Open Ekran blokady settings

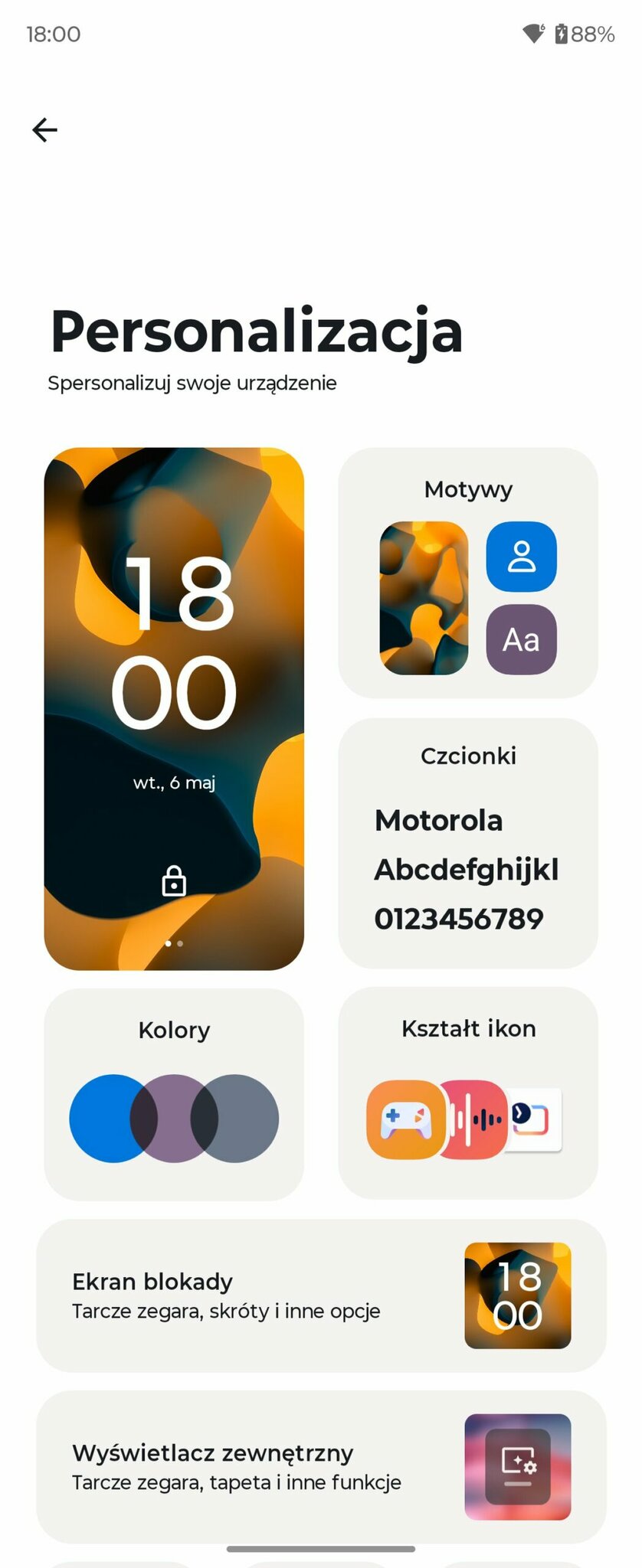(320, 1295)
